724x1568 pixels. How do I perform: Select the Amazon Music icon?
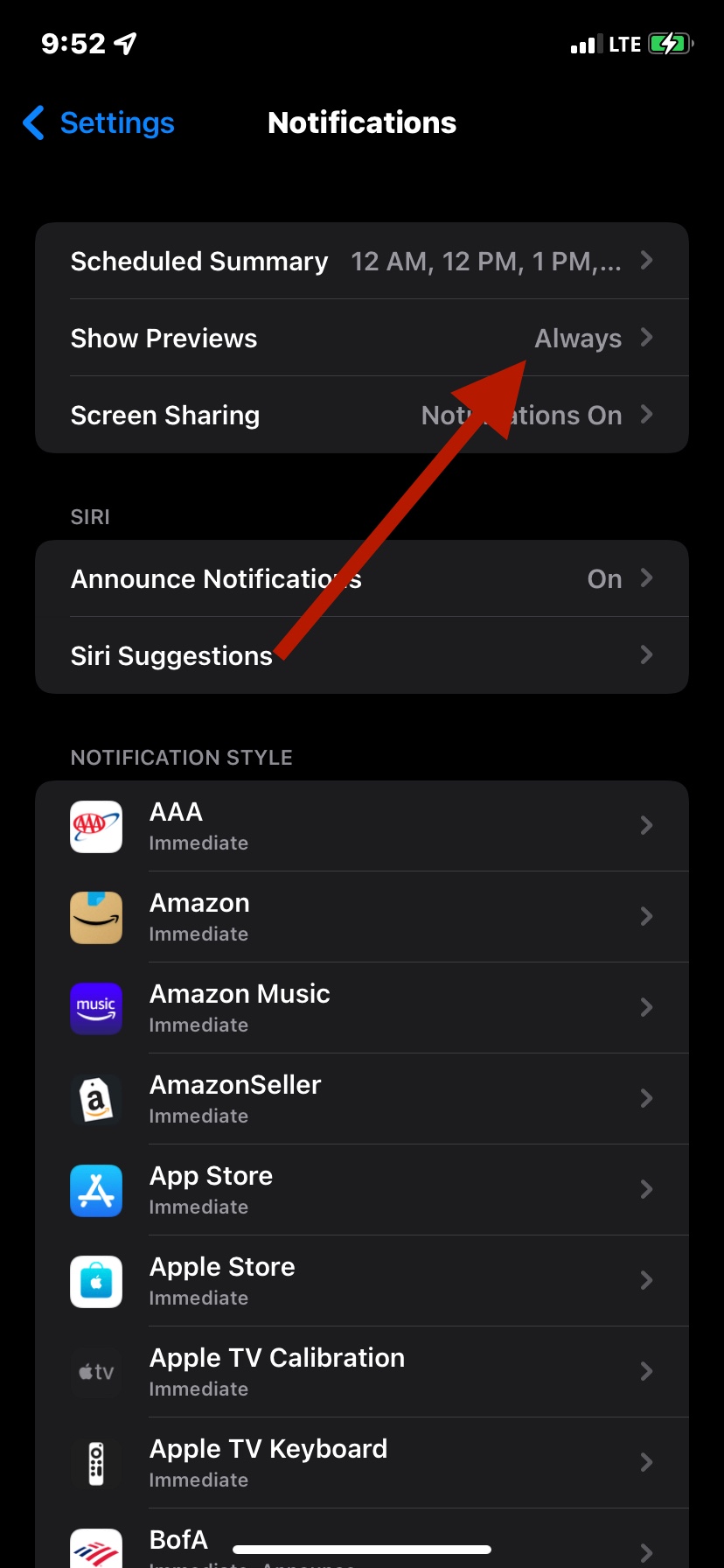tap(96, 1008)
